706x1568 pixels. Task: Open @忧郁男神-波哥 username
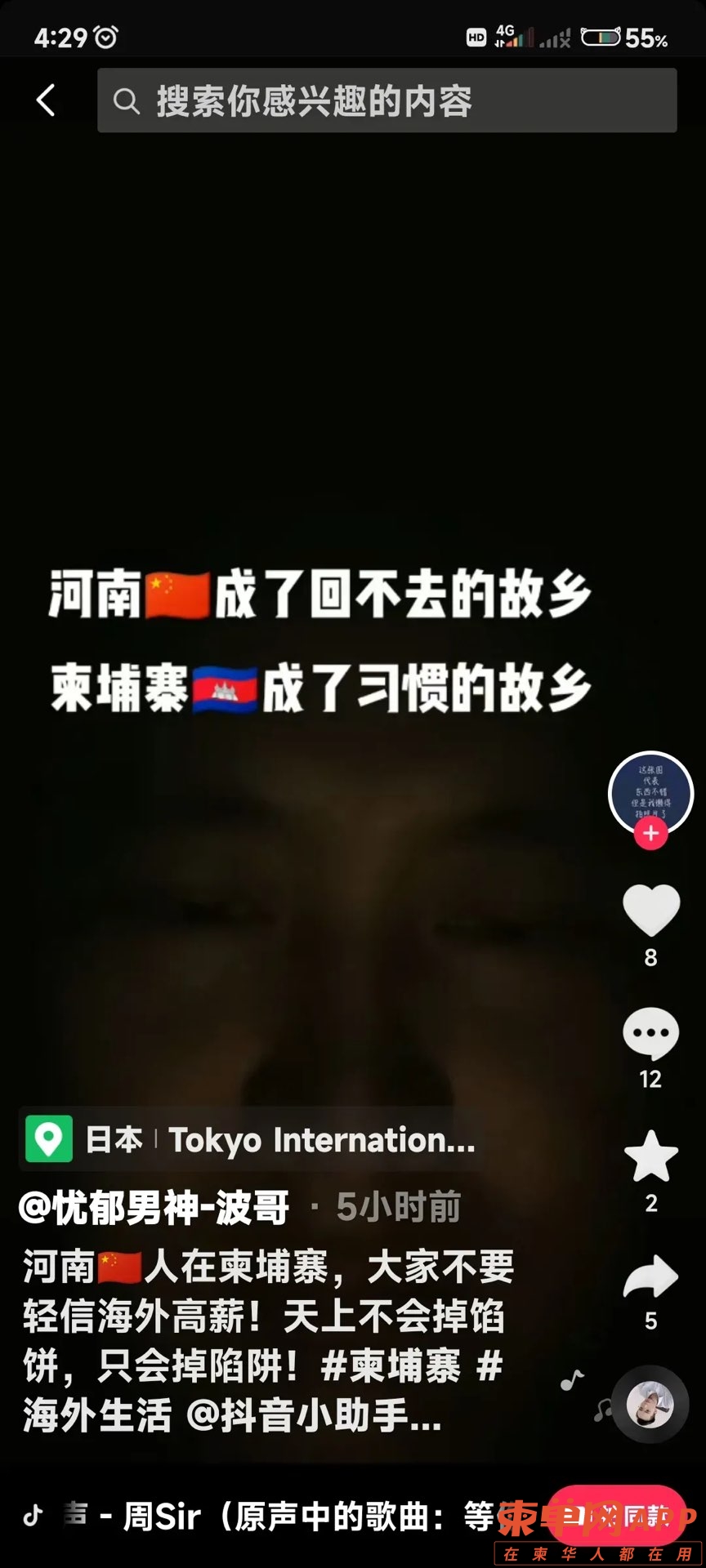coord(154,1207)
